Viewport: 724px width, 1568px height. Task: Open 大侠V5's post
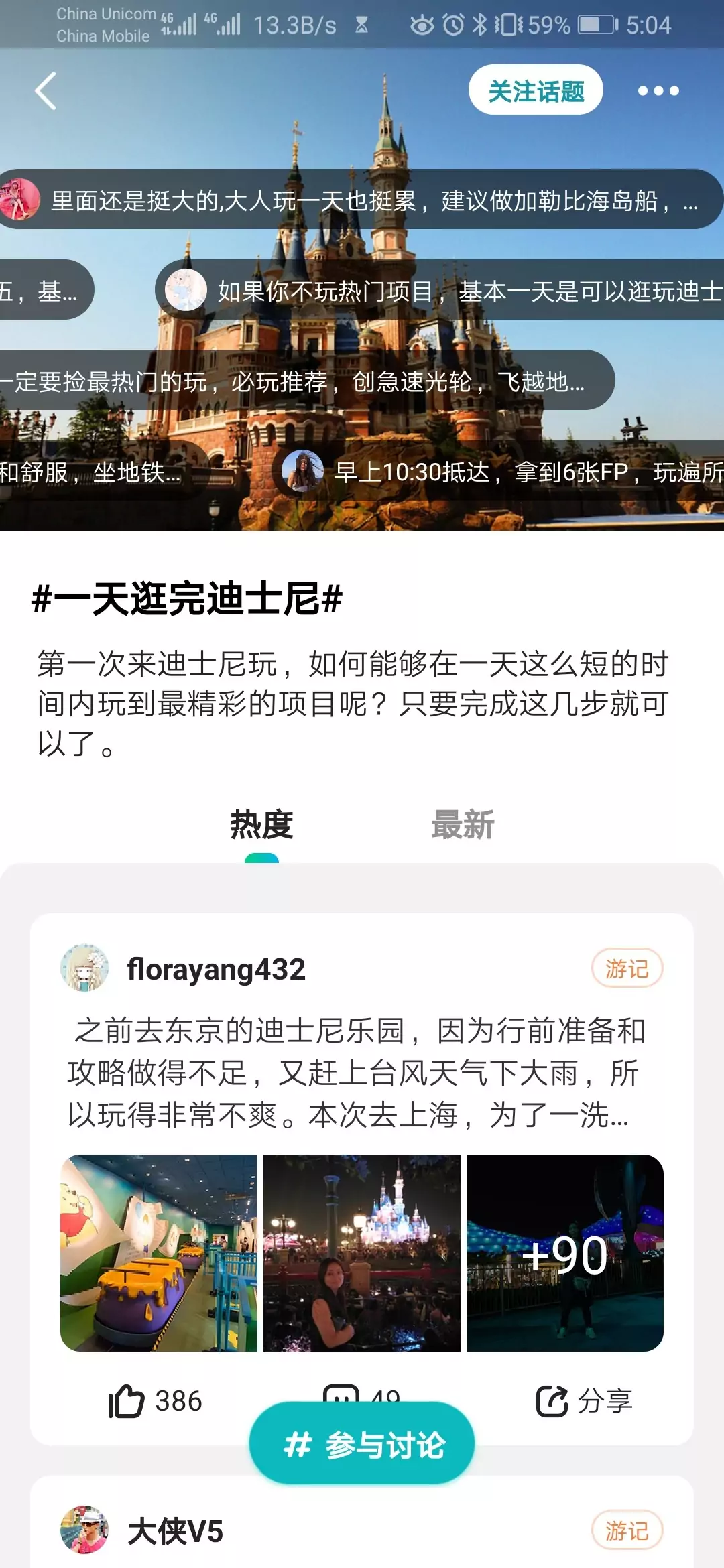176,1531
